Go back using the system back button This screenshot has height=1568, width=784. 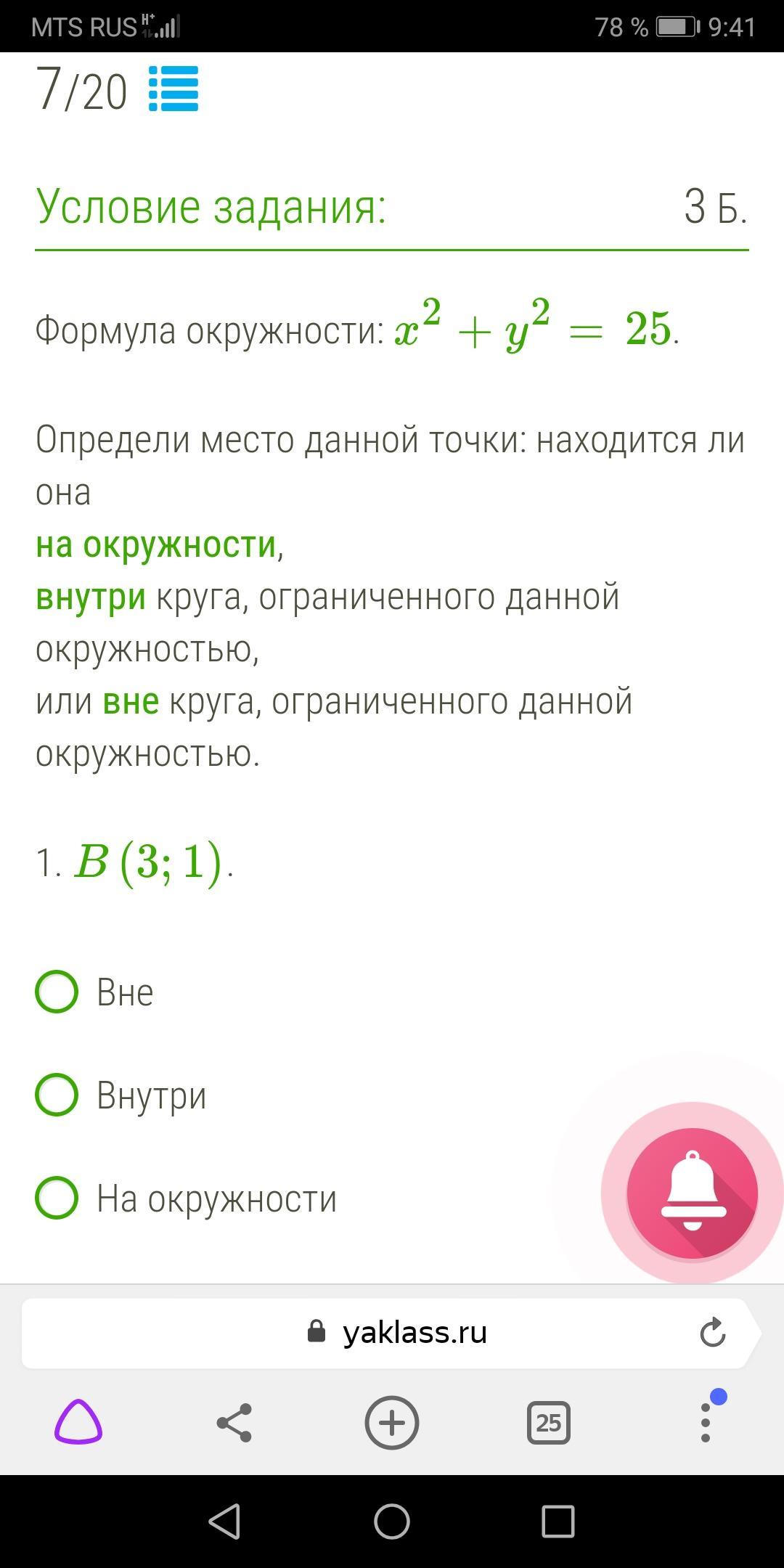(x=224, y=1521)
